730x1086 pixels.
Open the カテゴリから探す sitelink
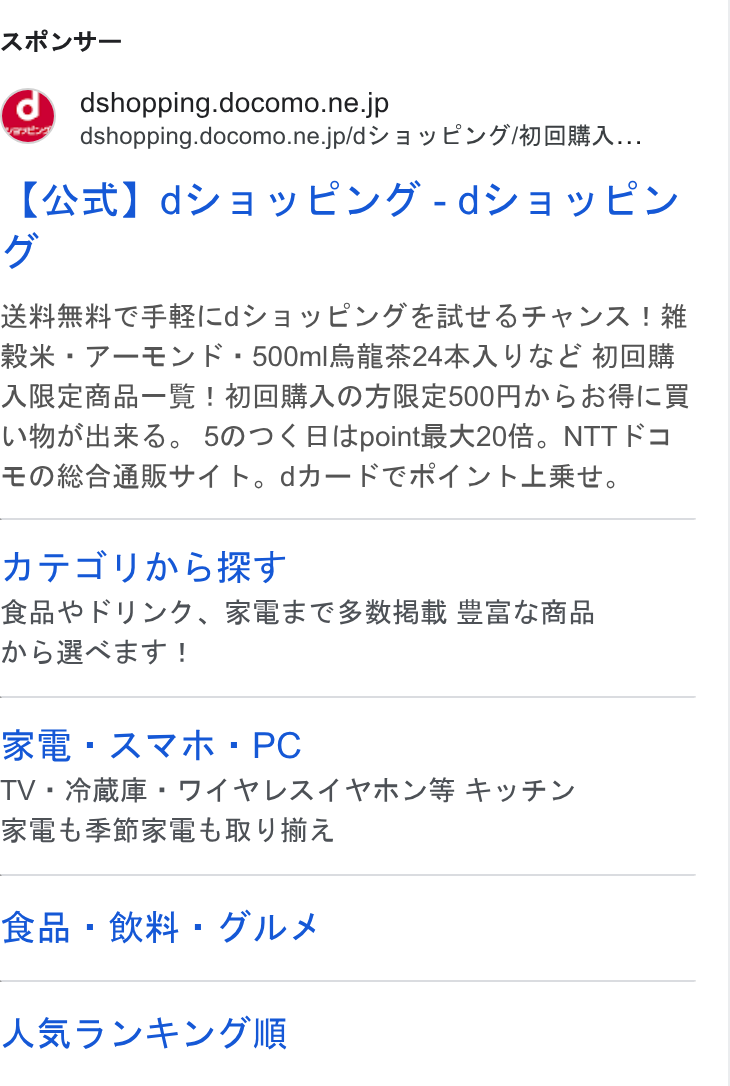tap(144, 567)
